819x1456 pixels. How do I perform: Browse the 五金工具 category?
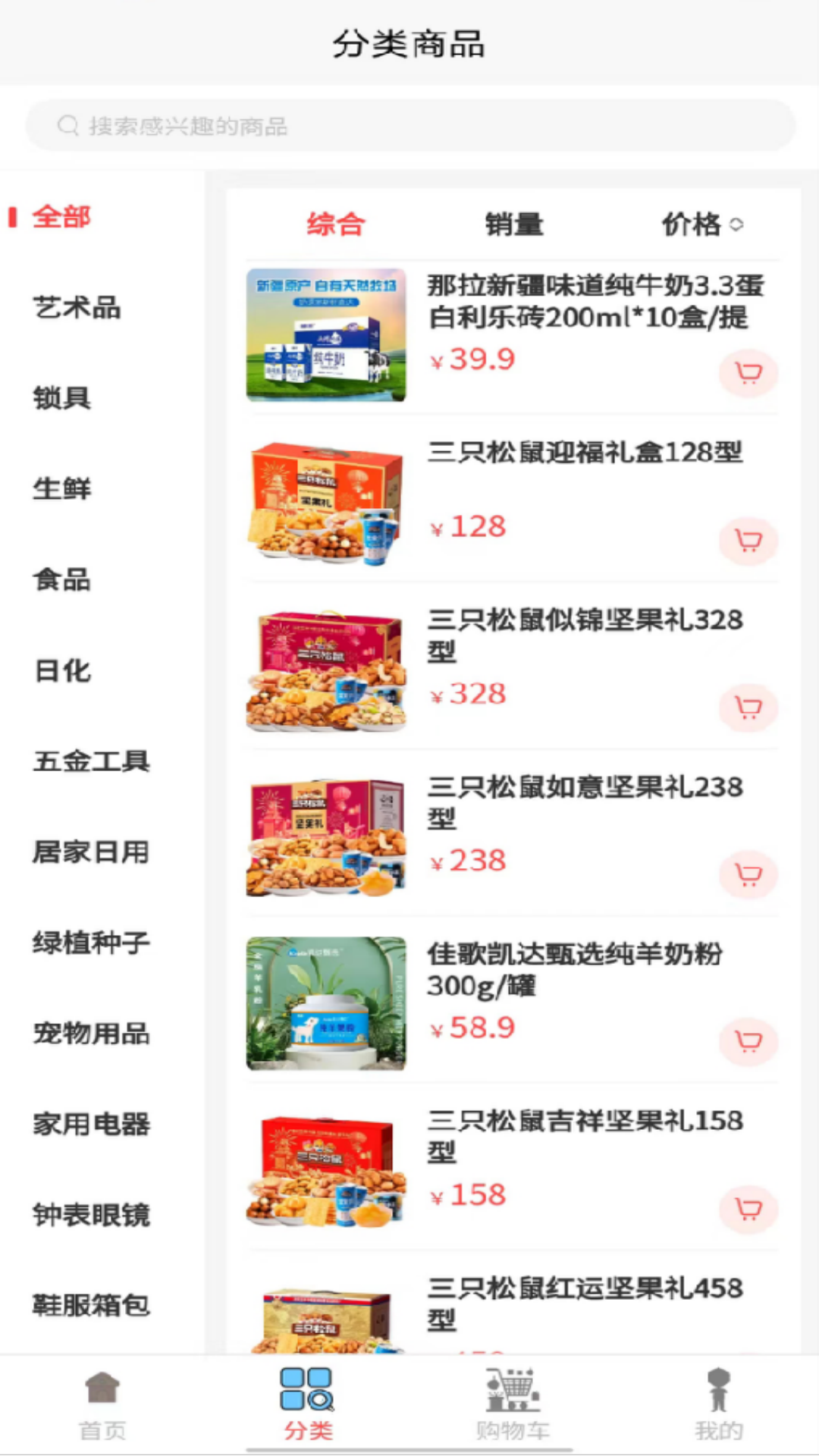click(x=91, y=761)
